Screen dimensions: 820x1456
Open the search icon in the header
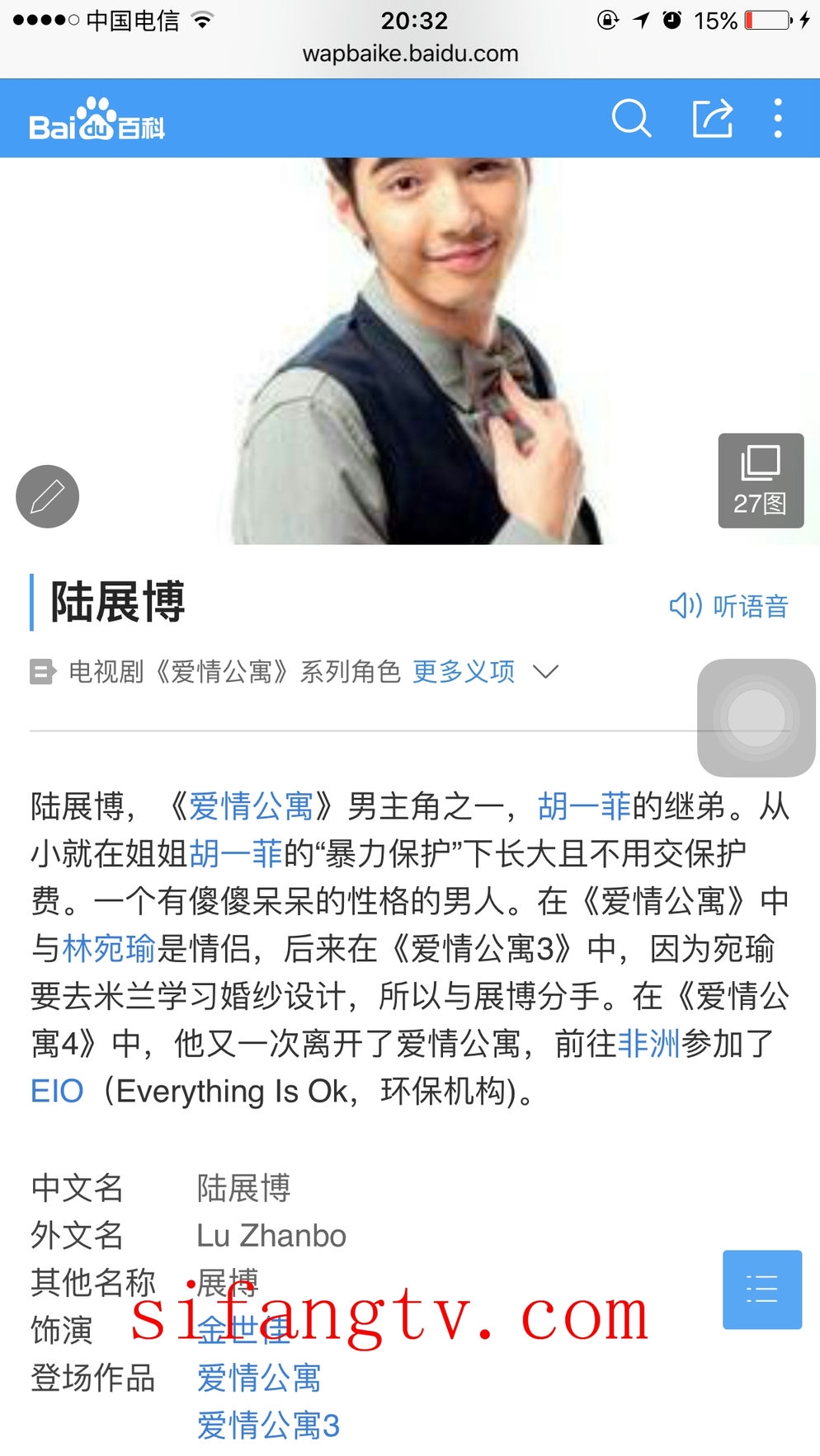pos(631,119)
